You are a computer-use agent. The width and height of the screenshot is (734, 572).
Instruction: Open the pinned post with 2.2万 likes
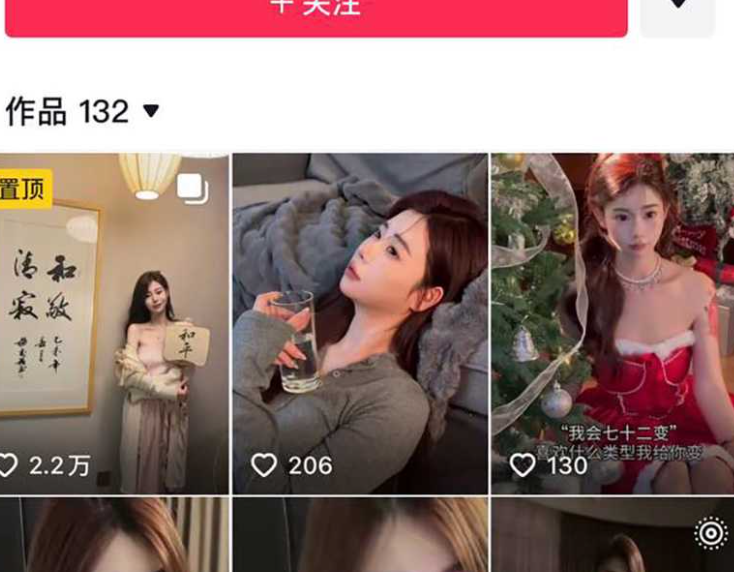114,323
